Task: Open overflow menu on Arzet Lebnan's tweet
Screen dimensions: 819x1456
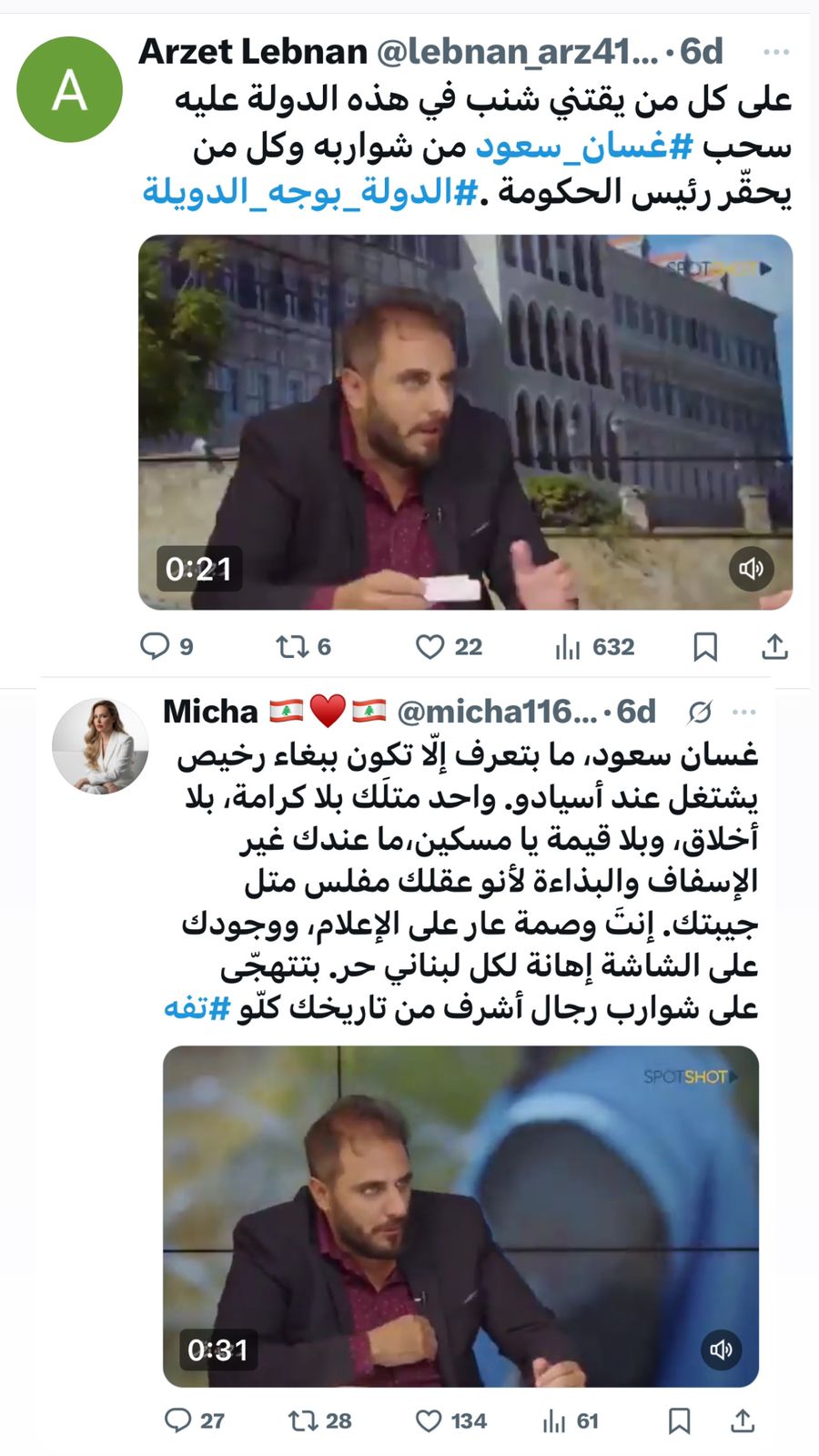Action: 775,52
